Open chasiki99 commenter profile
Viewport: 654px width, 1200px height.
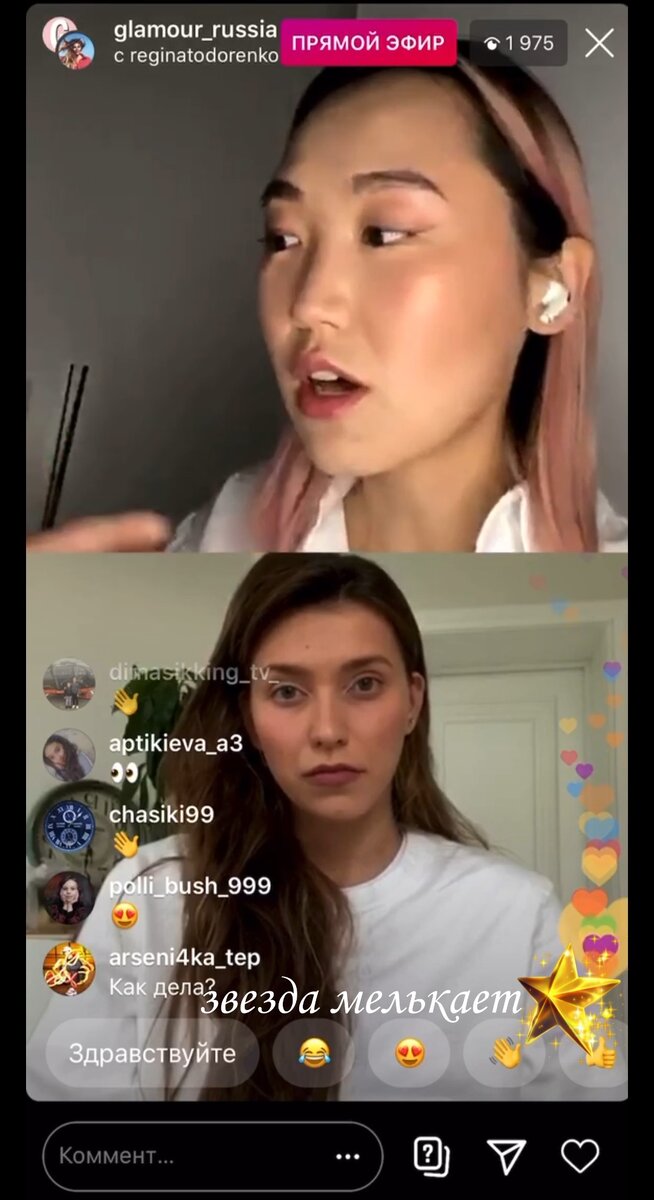69,826
